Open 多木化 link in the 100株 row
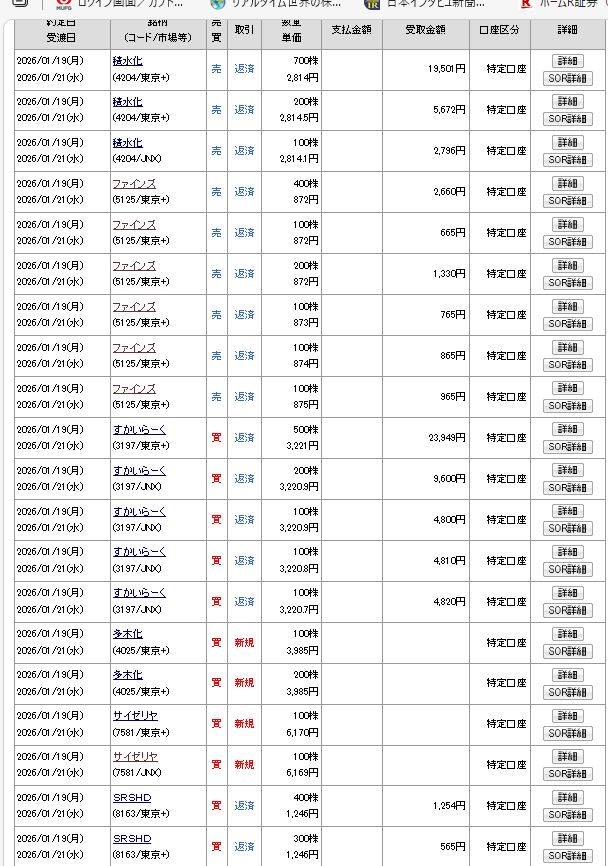 [x=127, y=635]
